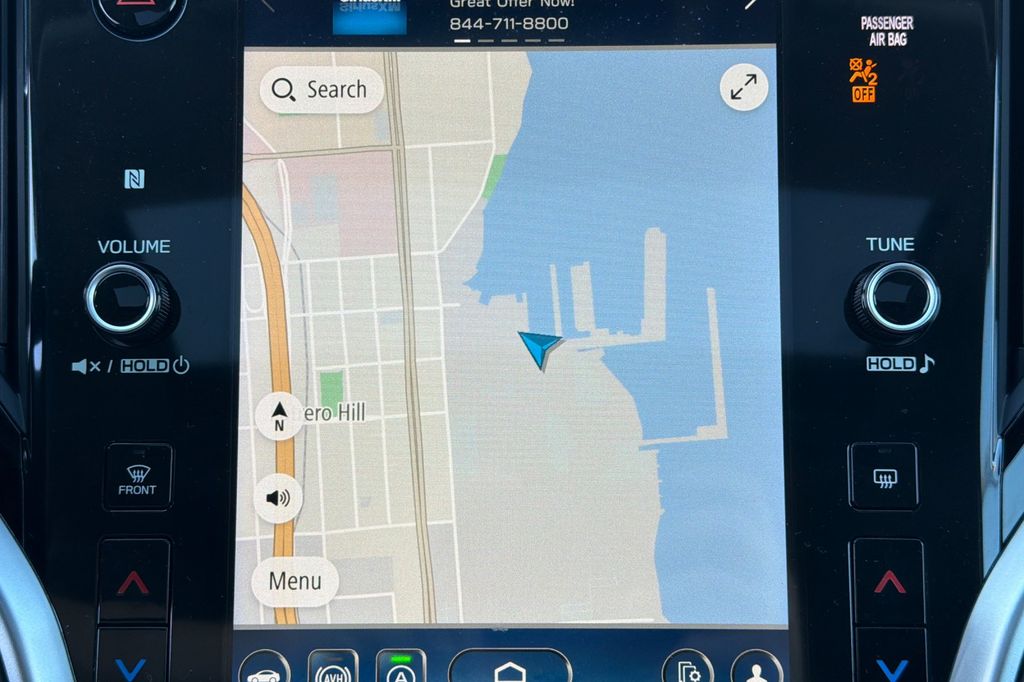Image resolution: width=1024 pixels, height=682 pixels.
Task: Toggle Auto Vehicle Hold (AVH)
Action: click(332, 670)
